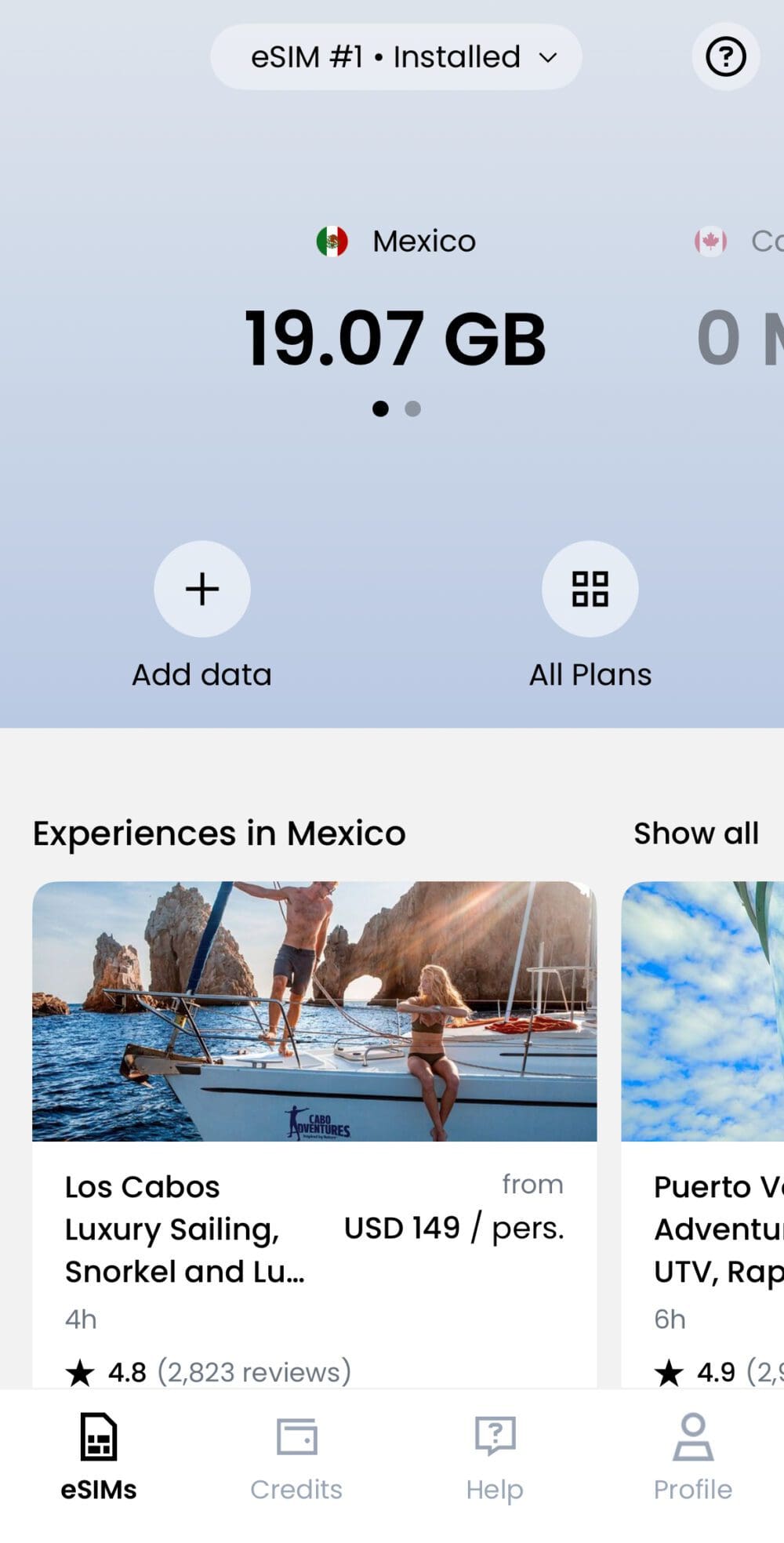Image resolution: width=784 pixels, height=1543 pixels.
Task: Add data to the Mexico plan
Action: click(x=201, y=590)
